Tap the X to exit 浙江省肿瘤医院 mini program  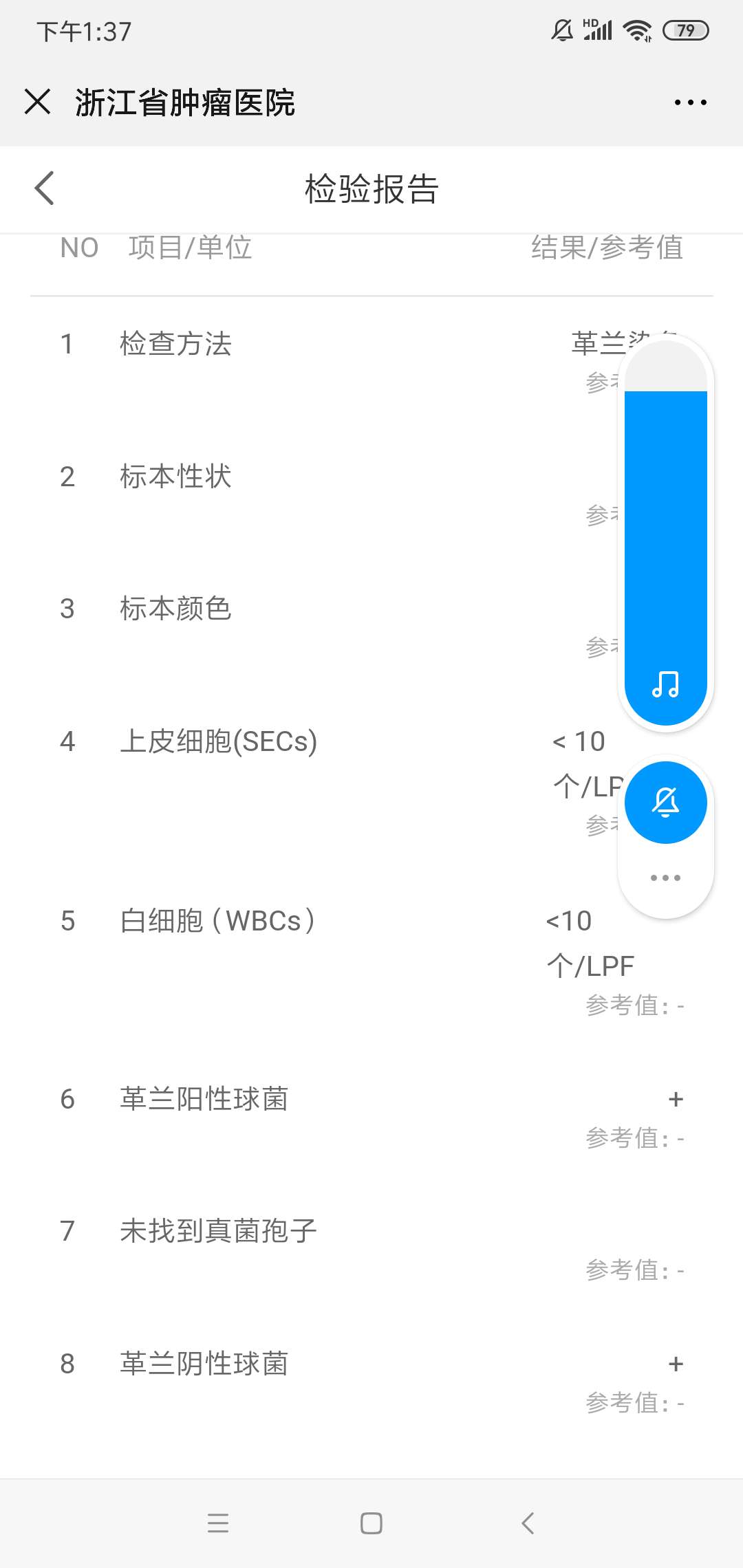38,102
